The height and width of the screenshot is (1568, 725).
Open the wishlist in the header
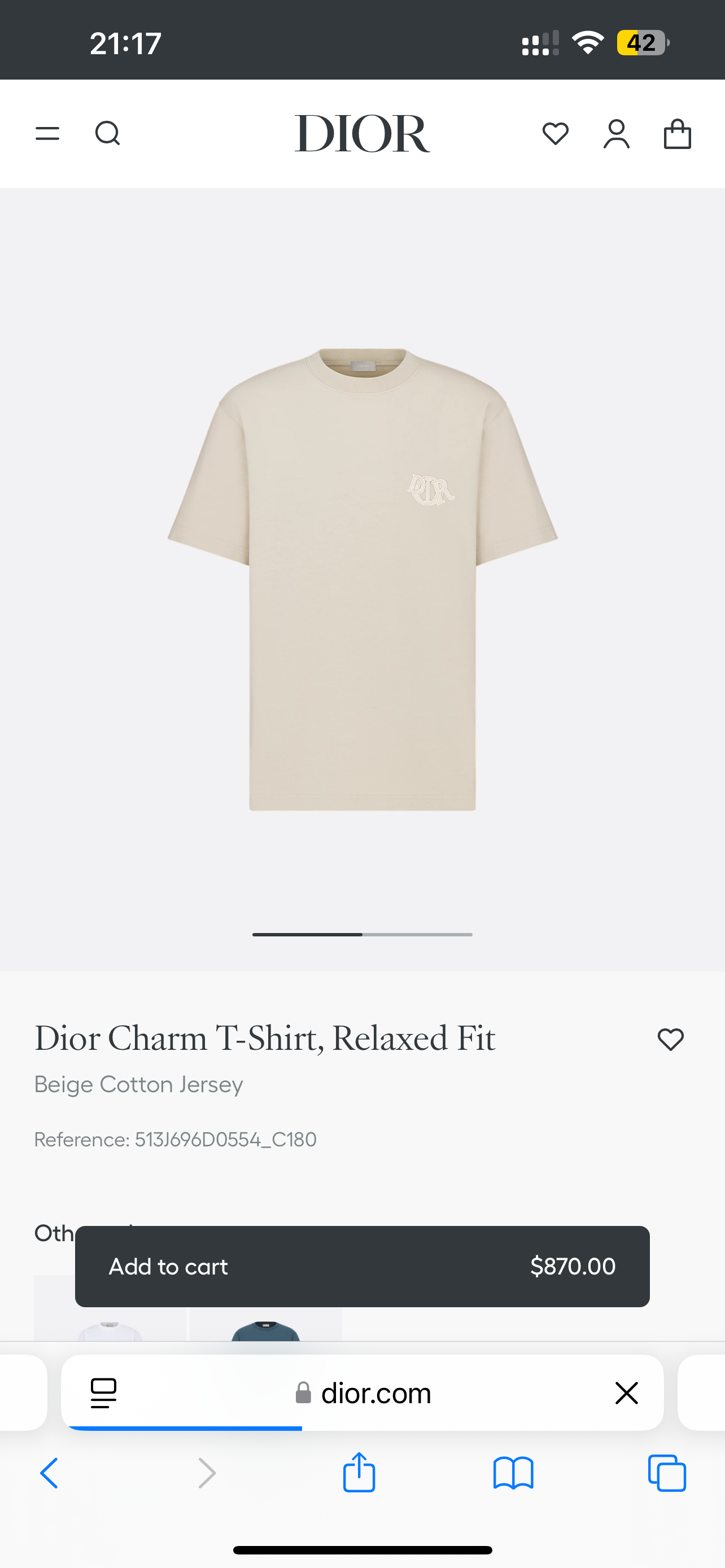(x=555, y=134)
